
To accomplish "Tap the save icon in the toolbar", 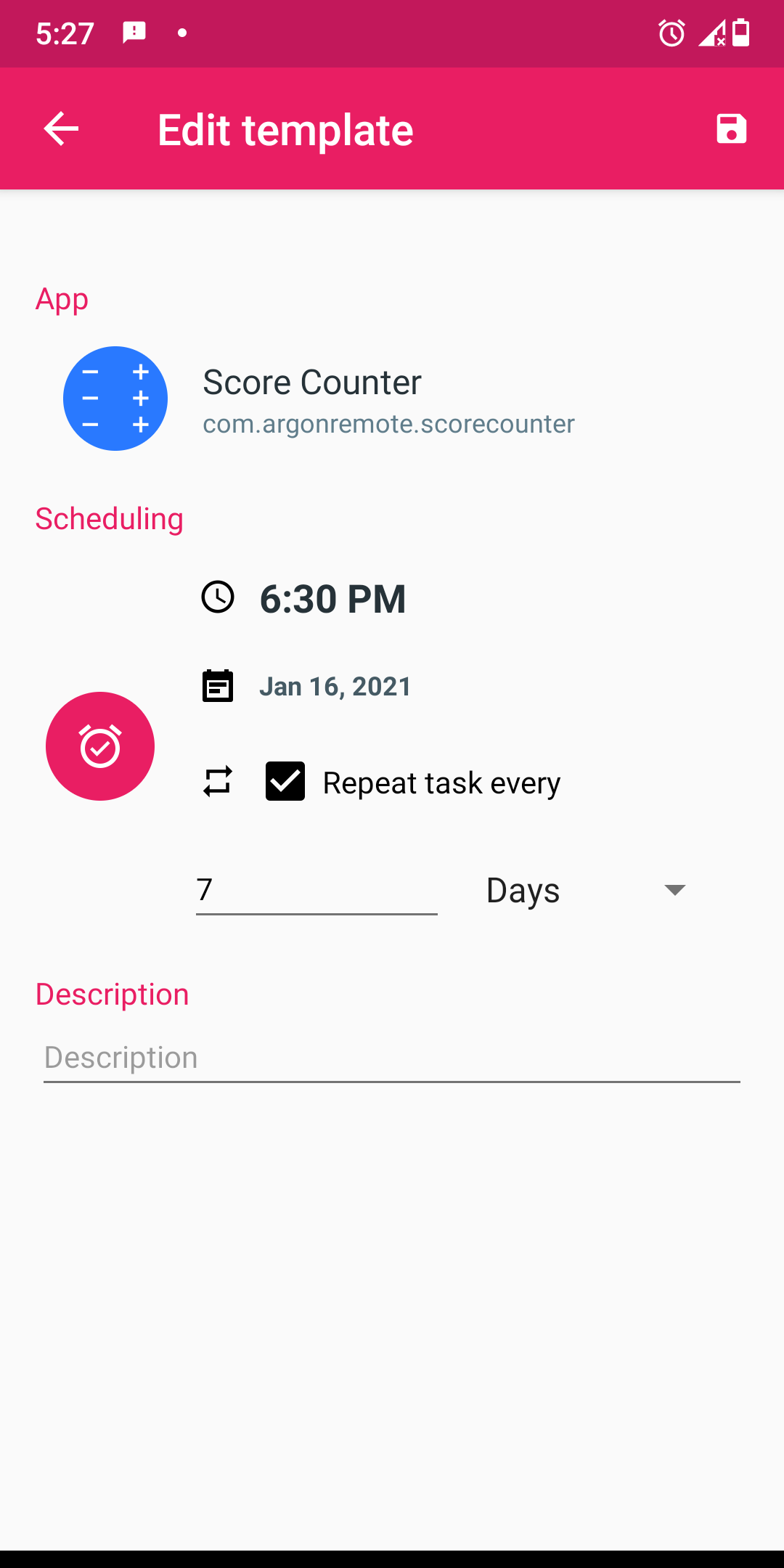I will tap(730, 128).
